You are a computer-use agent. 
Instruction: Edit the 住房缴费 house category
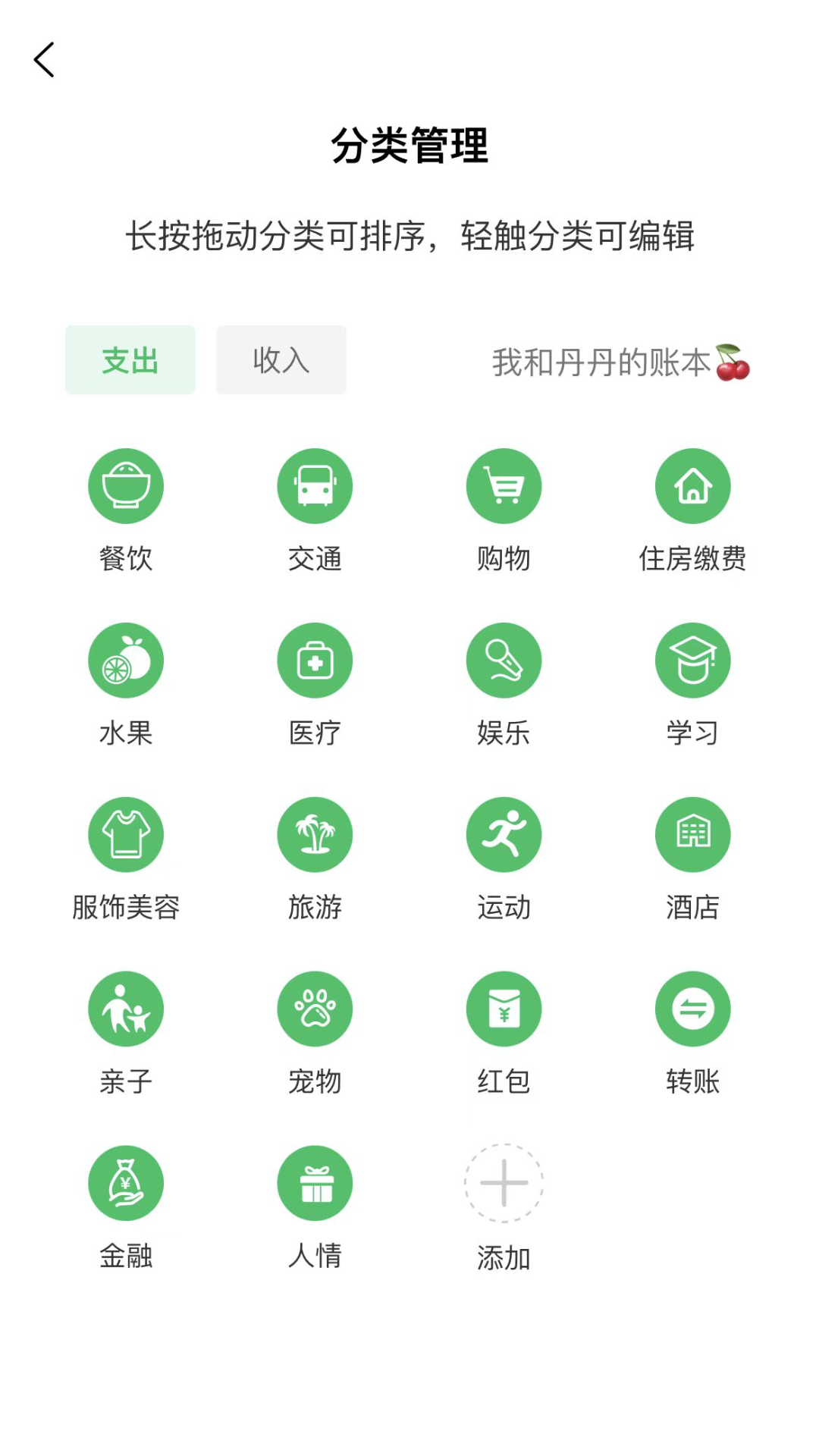pos(692,485)
